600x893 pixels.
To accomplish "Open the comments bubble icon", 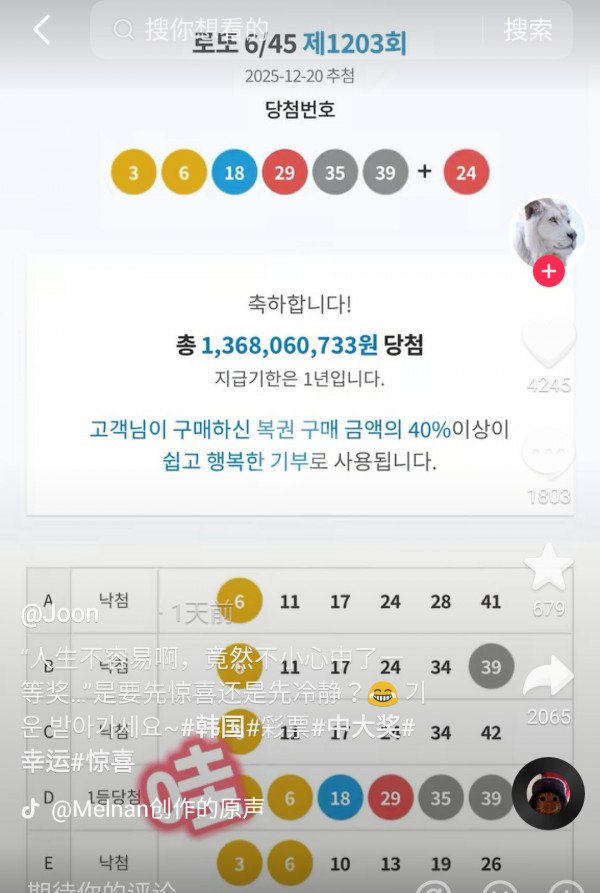I will pyautogui.click(x=548, y=457).
